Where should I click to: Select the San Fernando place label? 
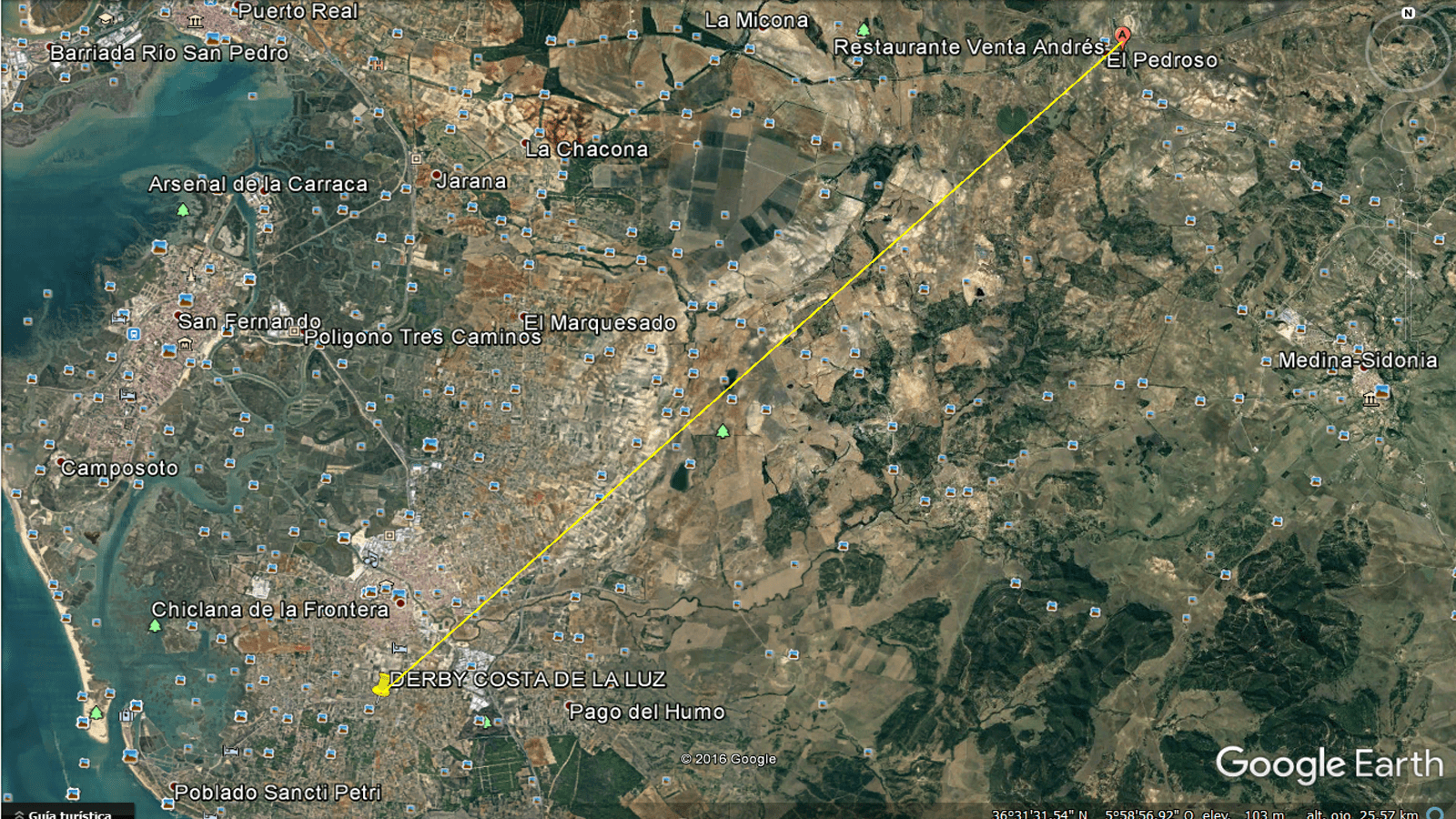249,321
